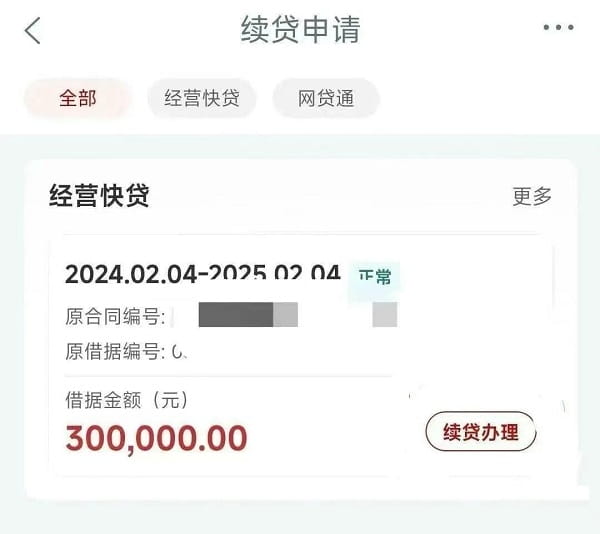
Task: Open the 300,000.00 loan card
Action: (x=230, y=360)
